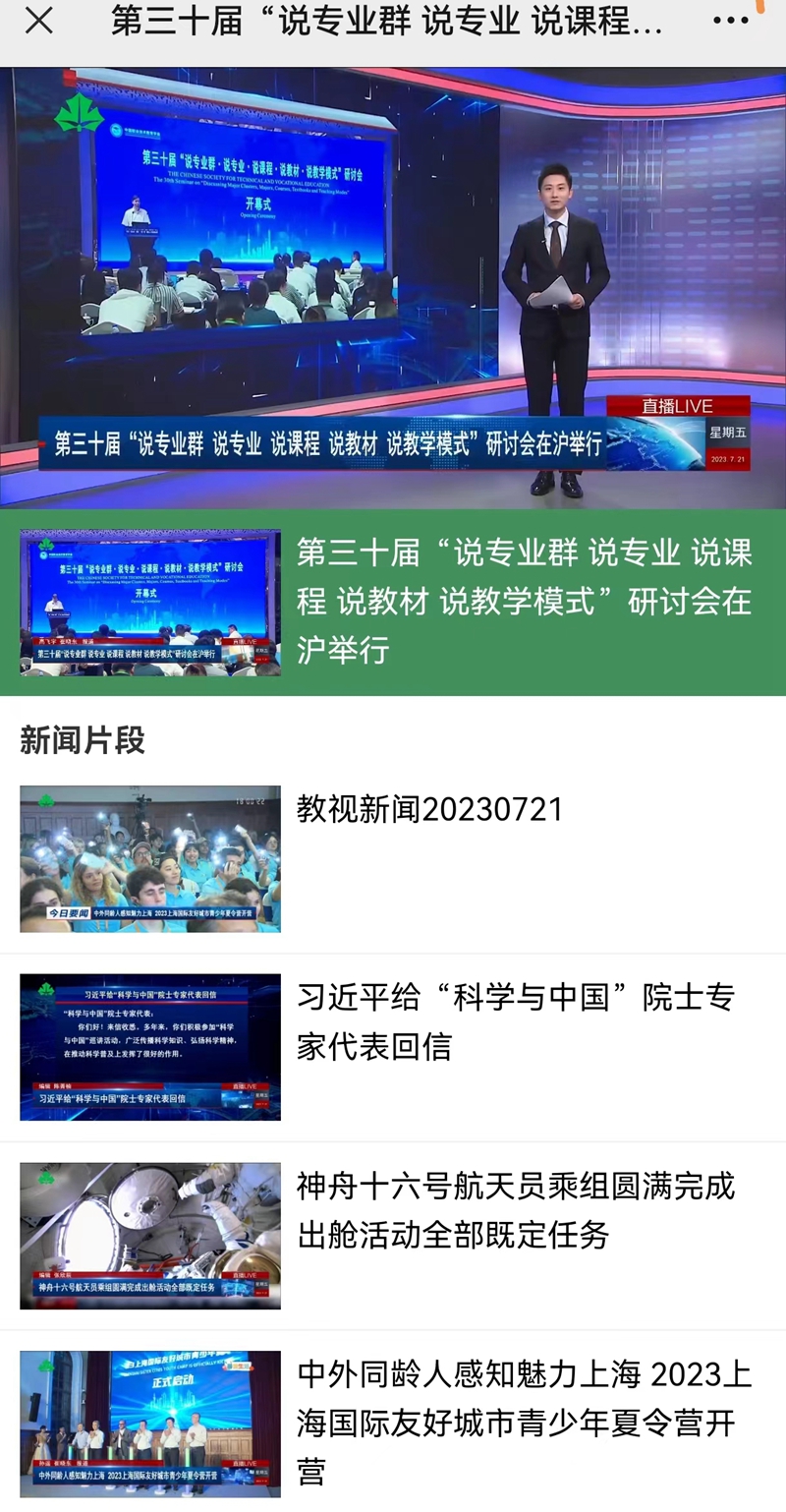Open the 神舟十六号航天员乘组 news clip

393,1235
